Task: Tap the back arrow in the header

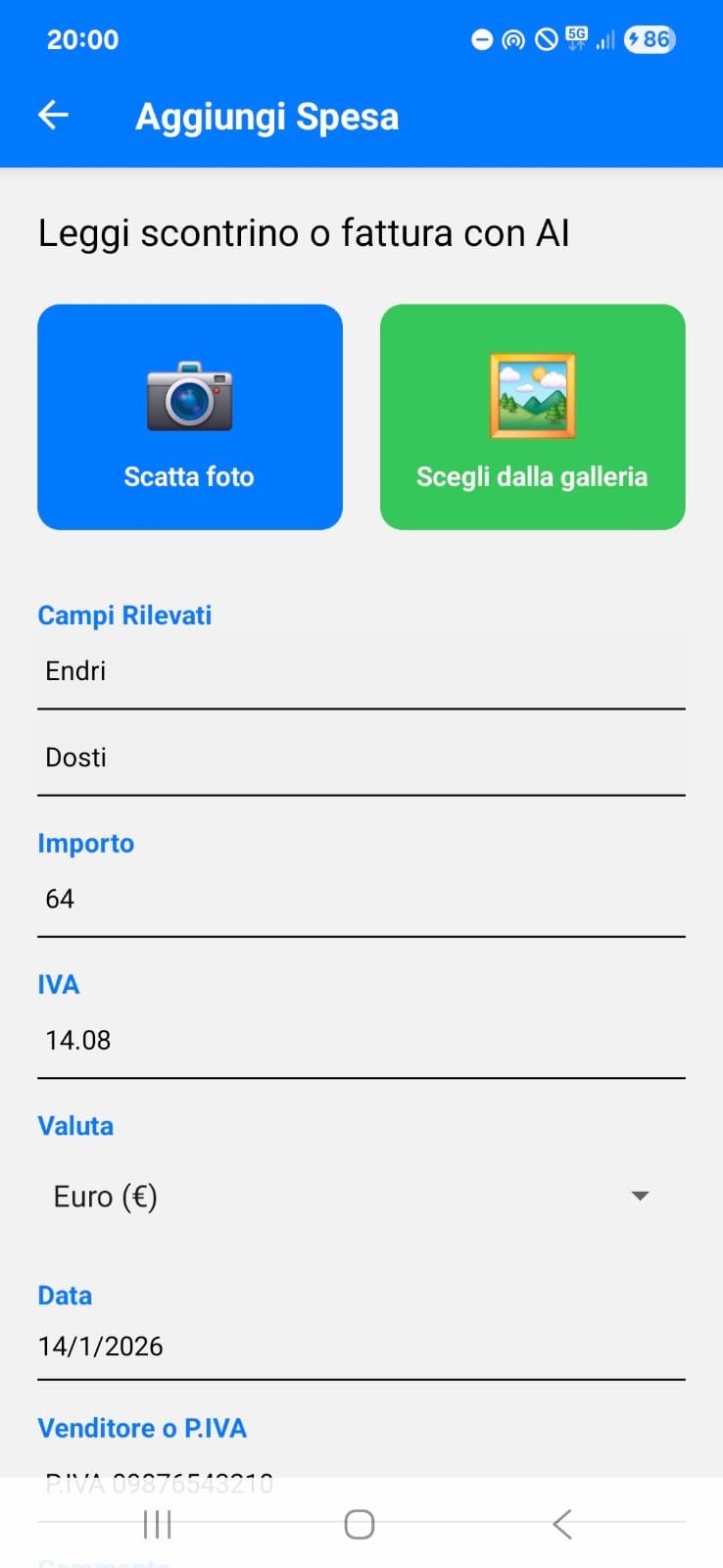Action: [53, 115]
